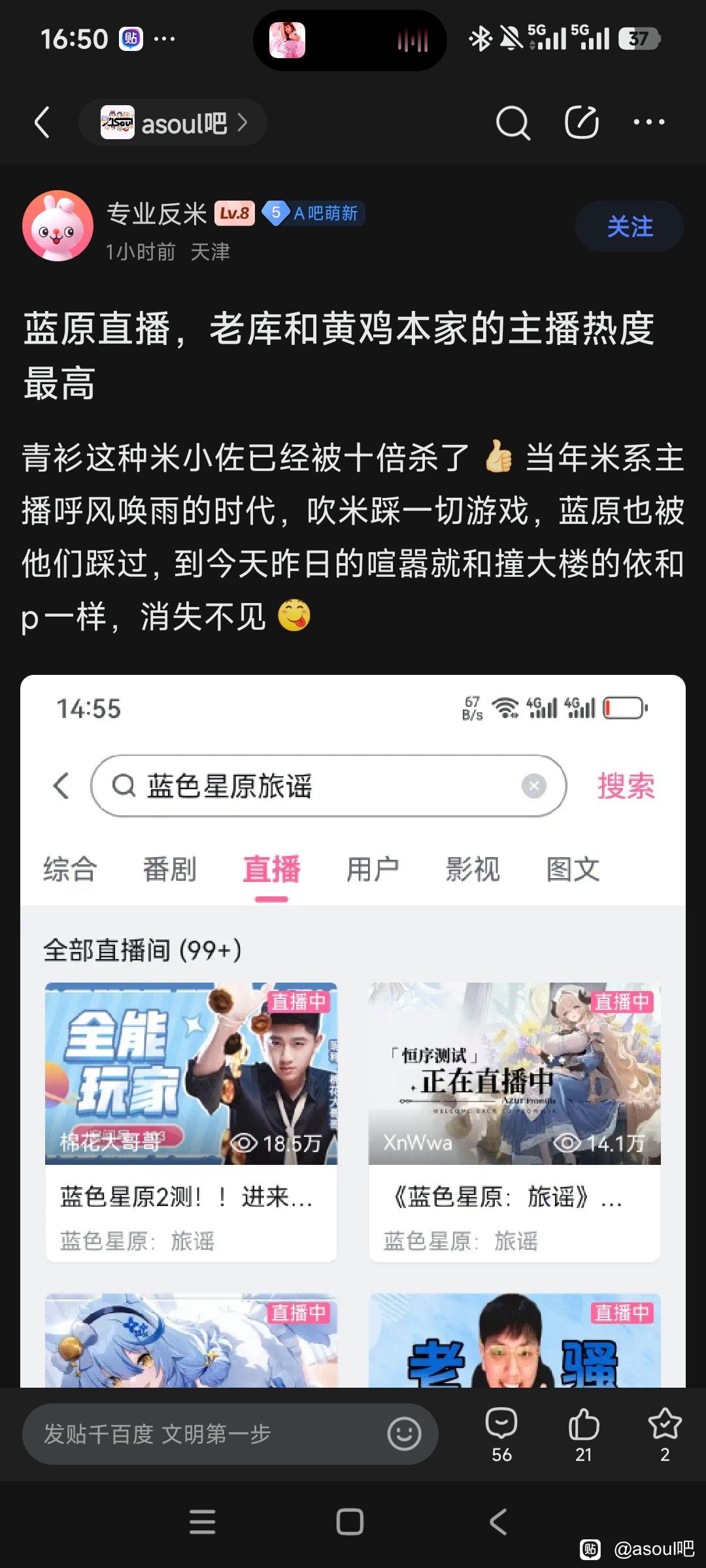Follow the author with 关注 button
The width and height of the screenshot is (706, 1568).
click(x=630, y=226)
